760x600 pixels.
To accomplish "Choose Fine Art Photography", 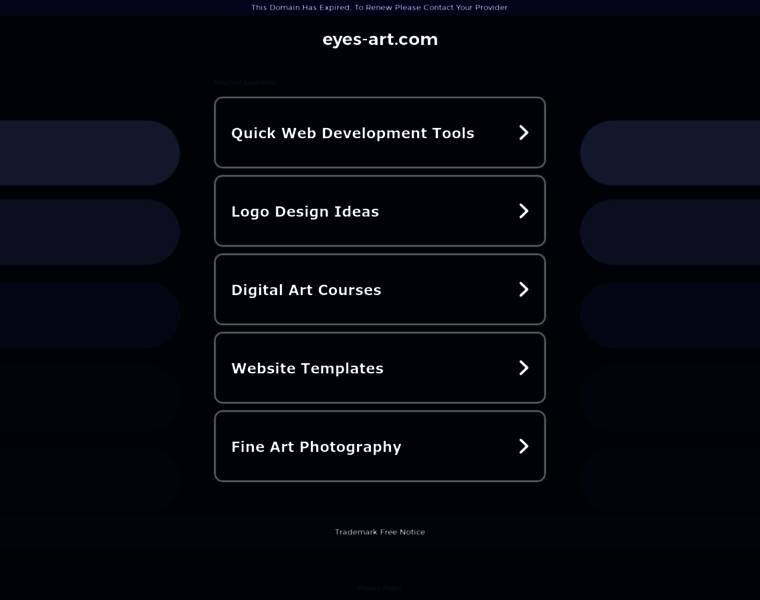I will tap(379, 447).
